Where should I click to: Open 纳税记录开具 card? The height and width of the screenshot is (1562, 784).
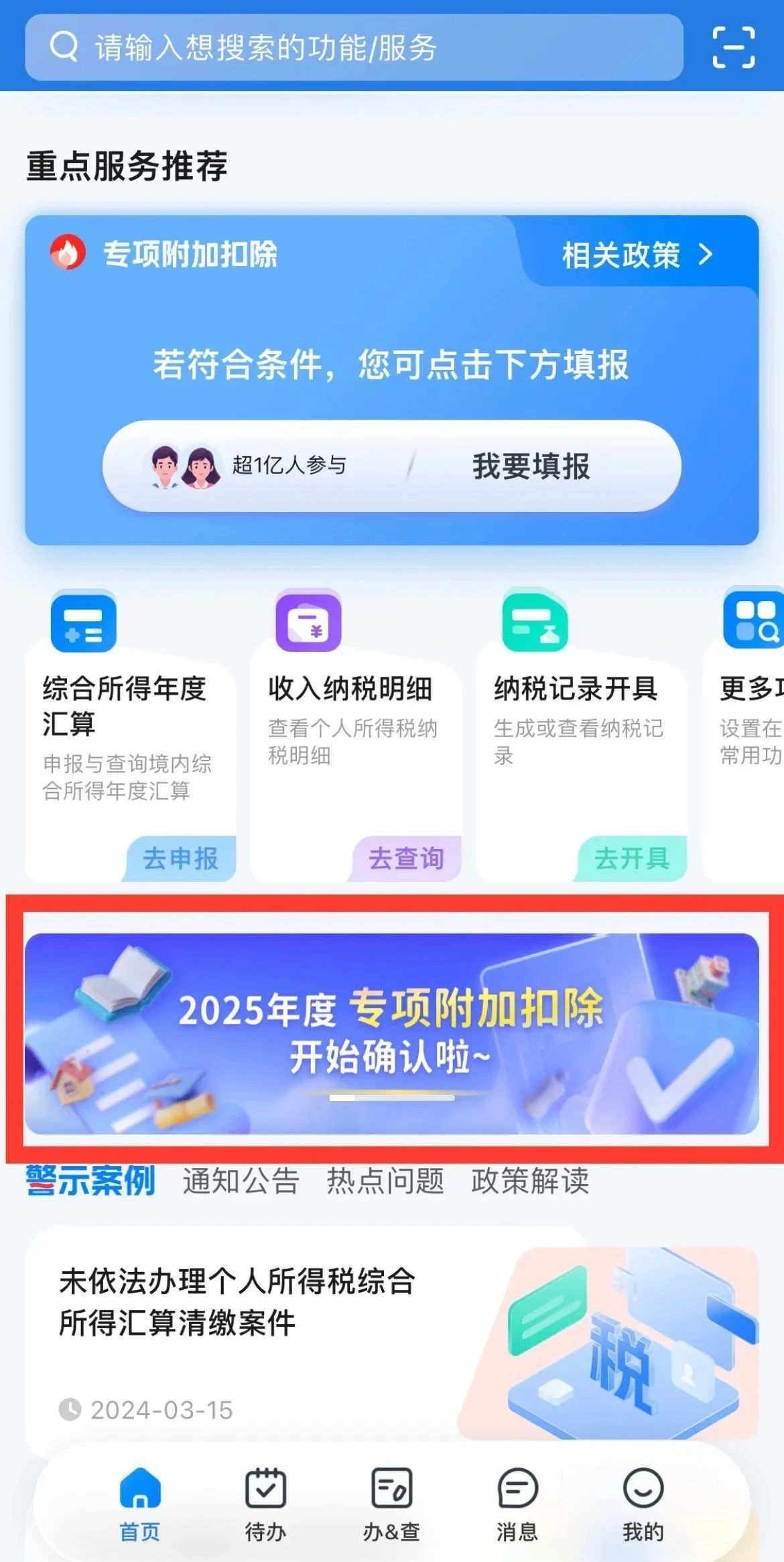[582, 737]
